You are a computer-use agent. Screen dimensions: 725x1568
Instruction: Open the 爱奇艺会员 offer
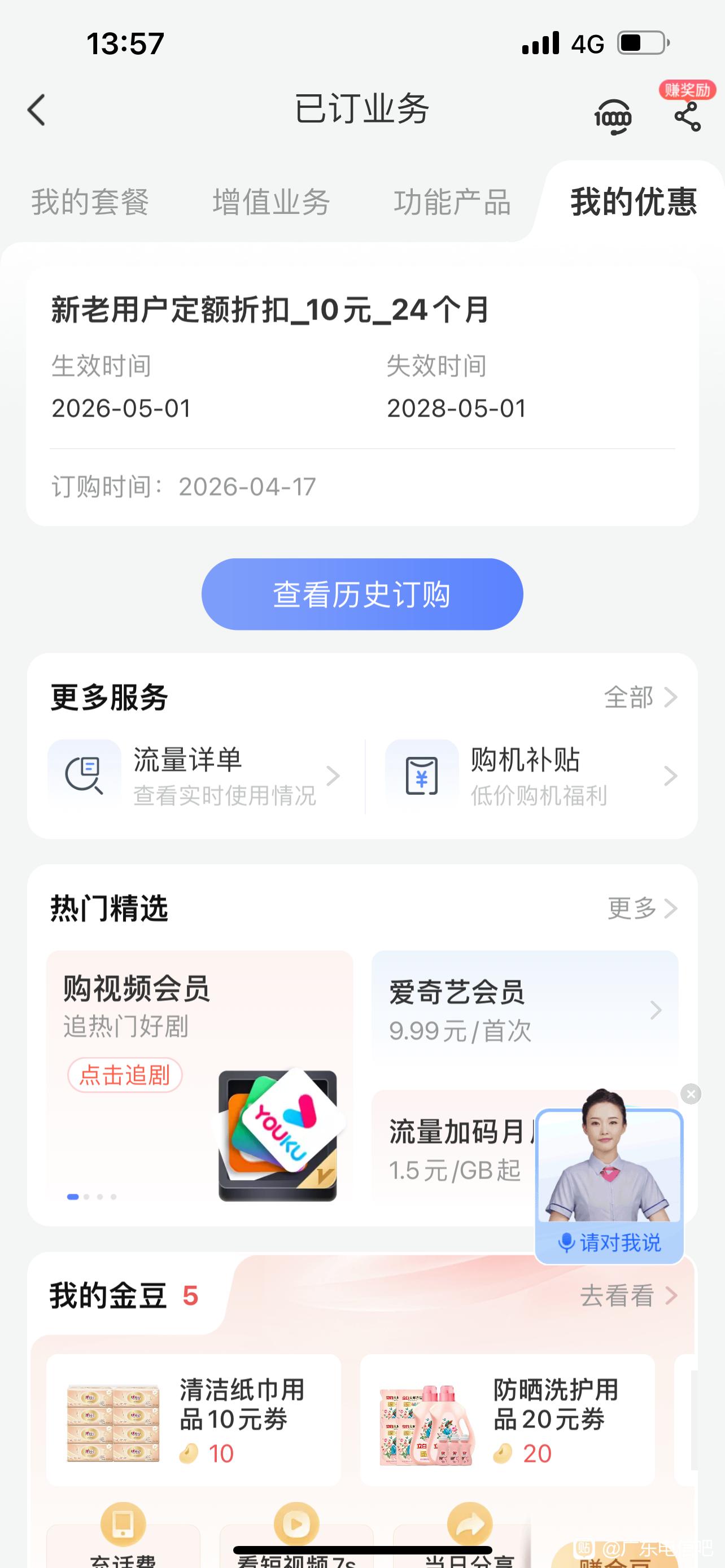523,1010
